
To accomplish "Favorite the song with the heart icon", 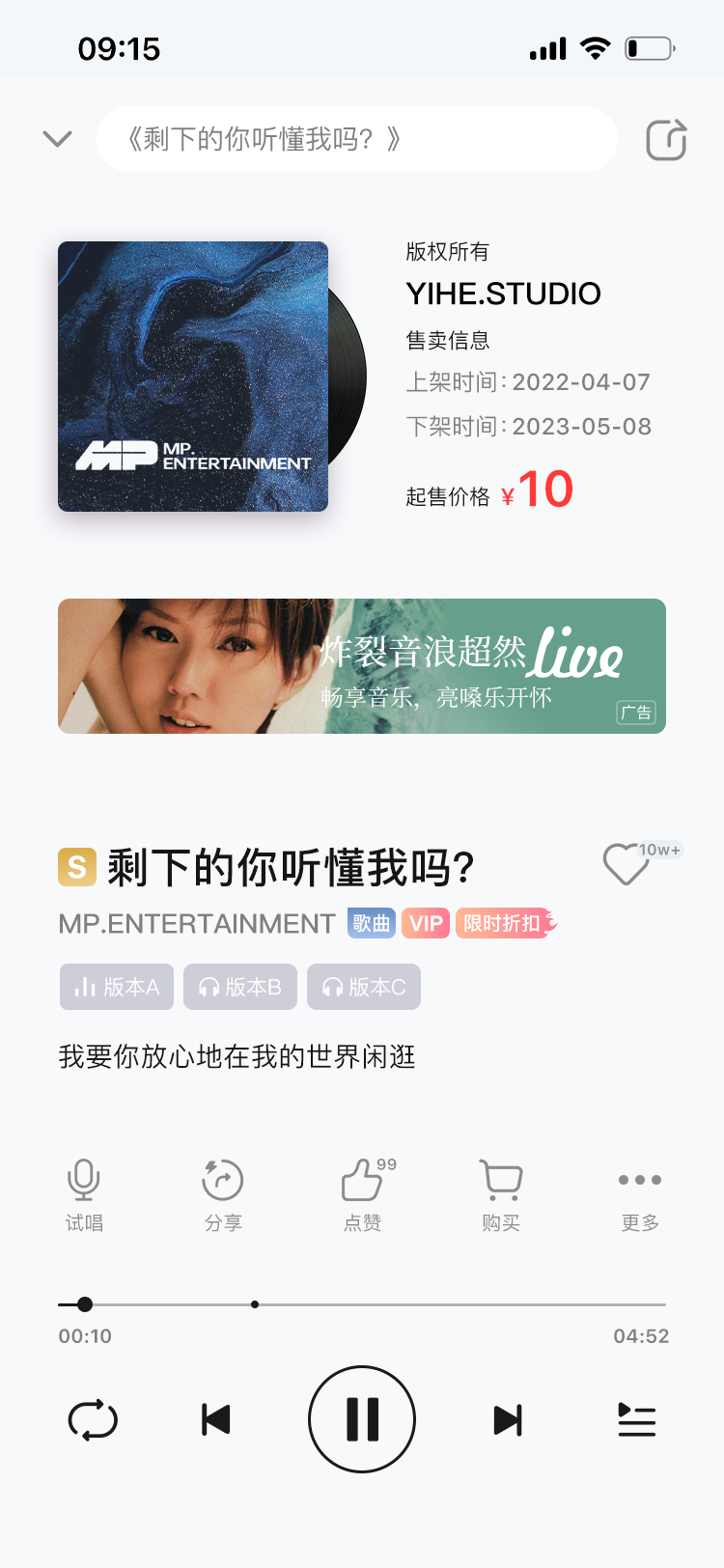I will point(627,864).
